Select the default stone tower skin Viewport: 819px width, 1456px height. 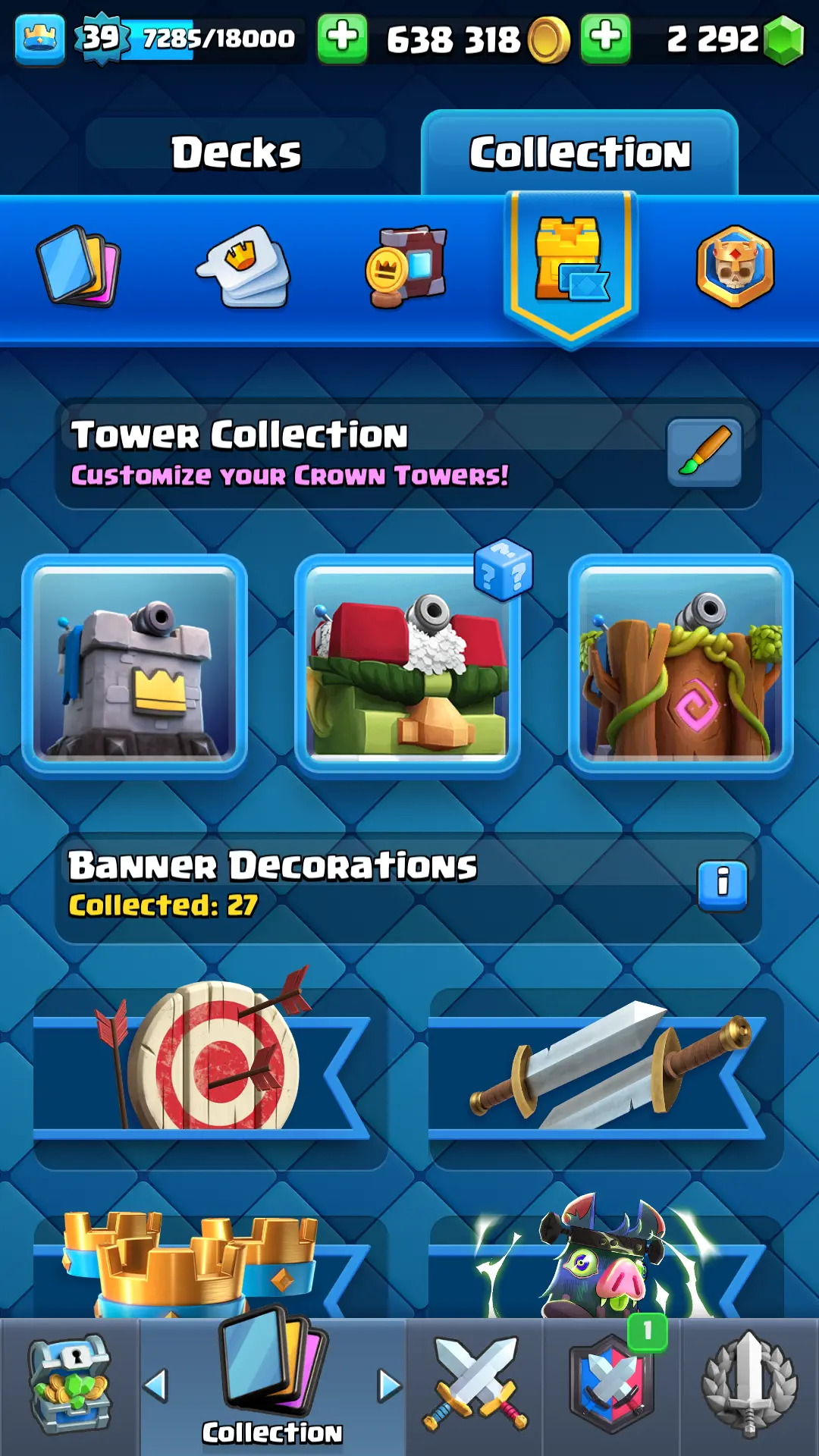(x=135, y=664)
